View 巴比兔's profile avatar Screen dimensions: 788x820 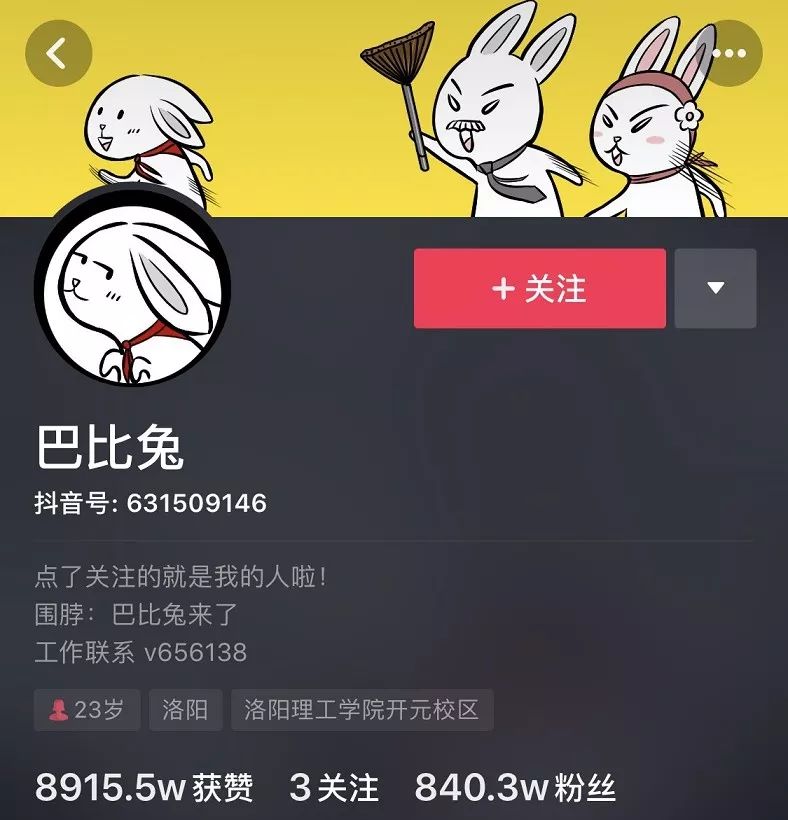click(131, 285)
